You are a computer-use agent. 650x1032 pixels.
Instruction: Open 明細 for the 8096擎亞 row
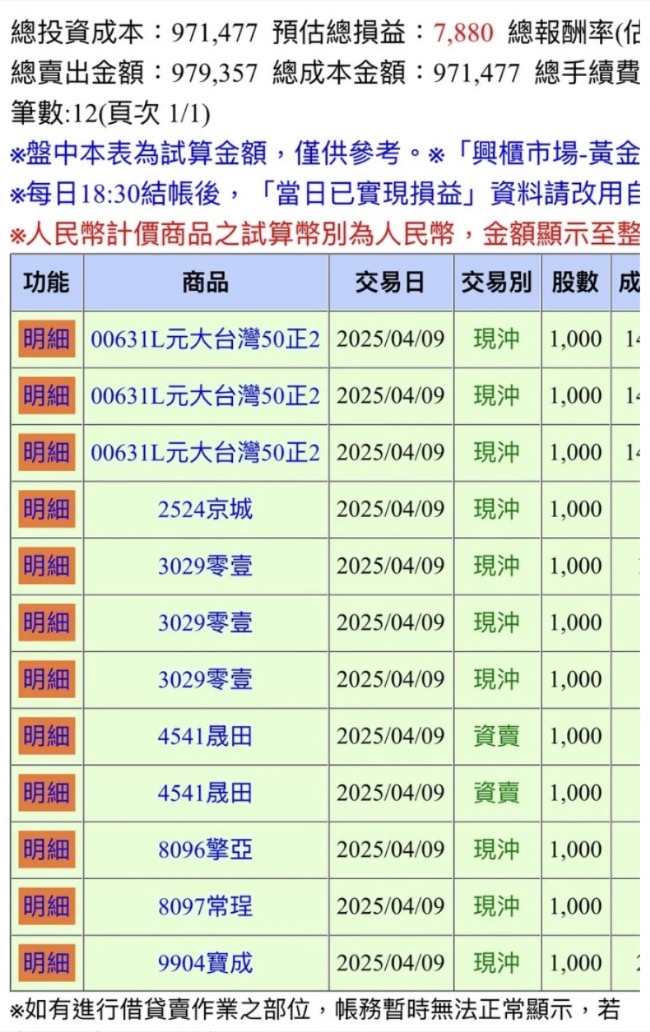click(47, 850)
